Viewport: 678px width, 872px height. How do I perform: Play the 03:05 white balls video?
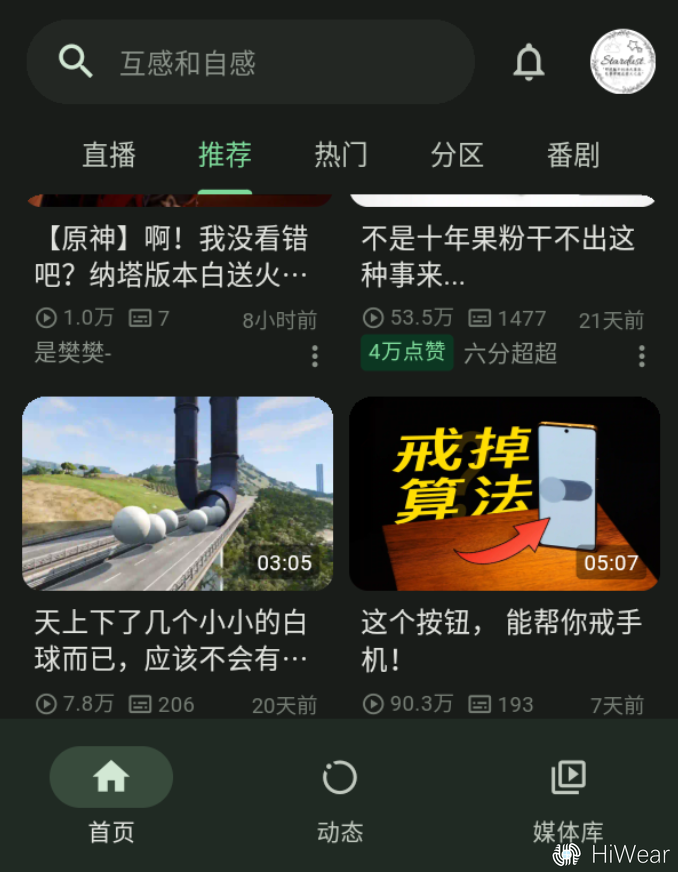pos(178,493)
